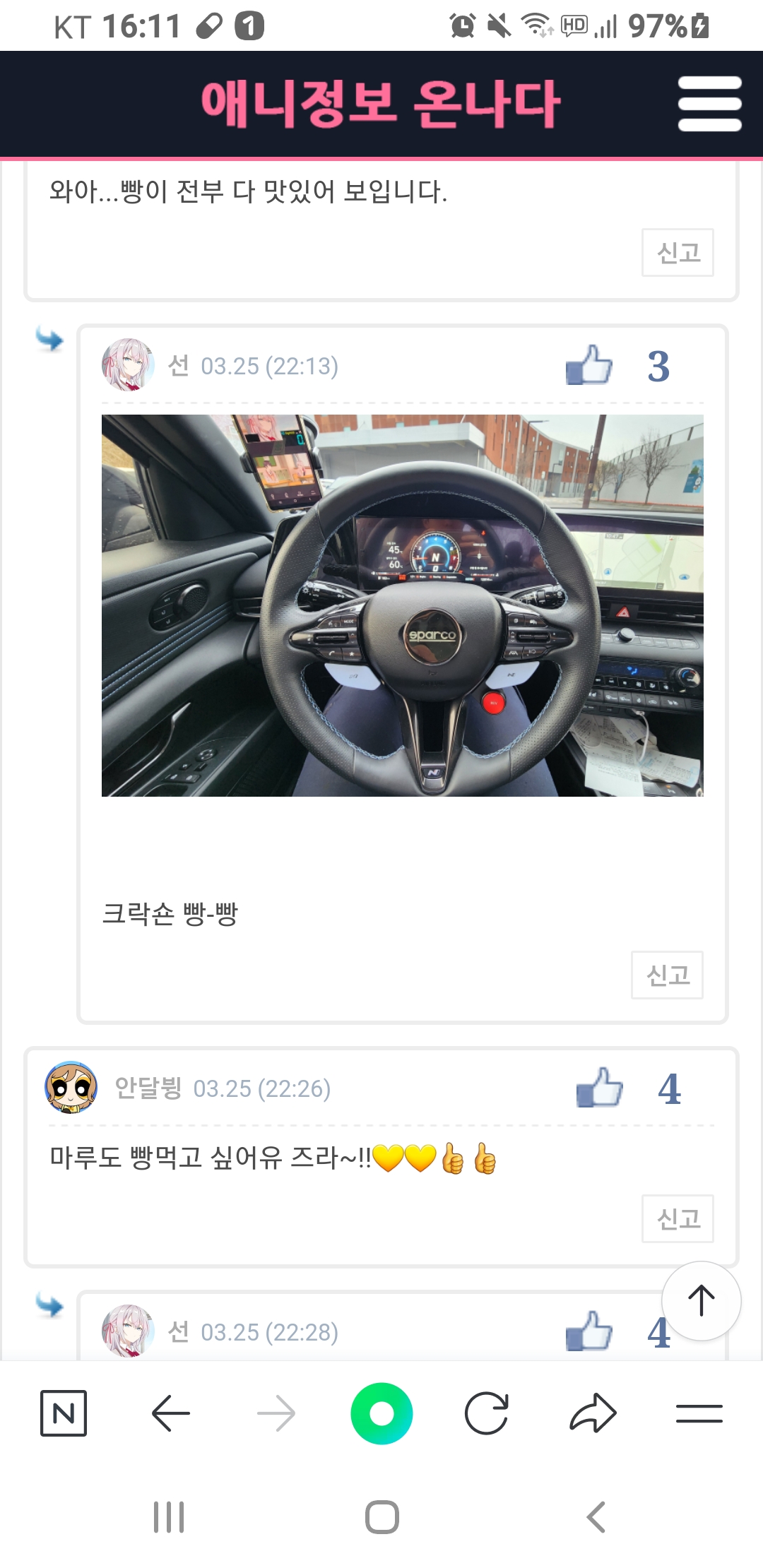Report the comment about tasty-looking bread
Viewport: 763px width, 1568px height.
tap(677, 252)
